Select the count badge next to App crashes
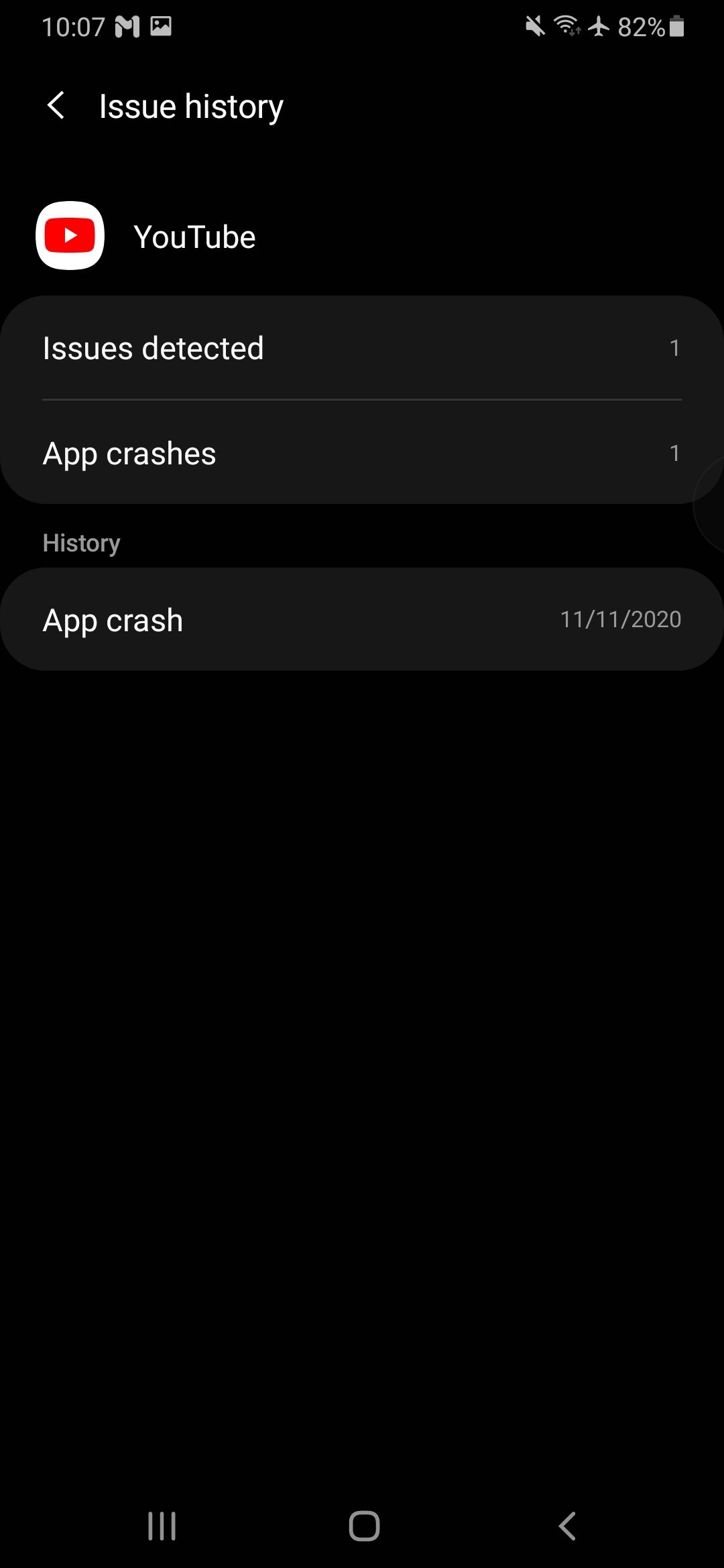Image resolution: width=724 pixels, height=1568 pixels. tap(674, 453)
